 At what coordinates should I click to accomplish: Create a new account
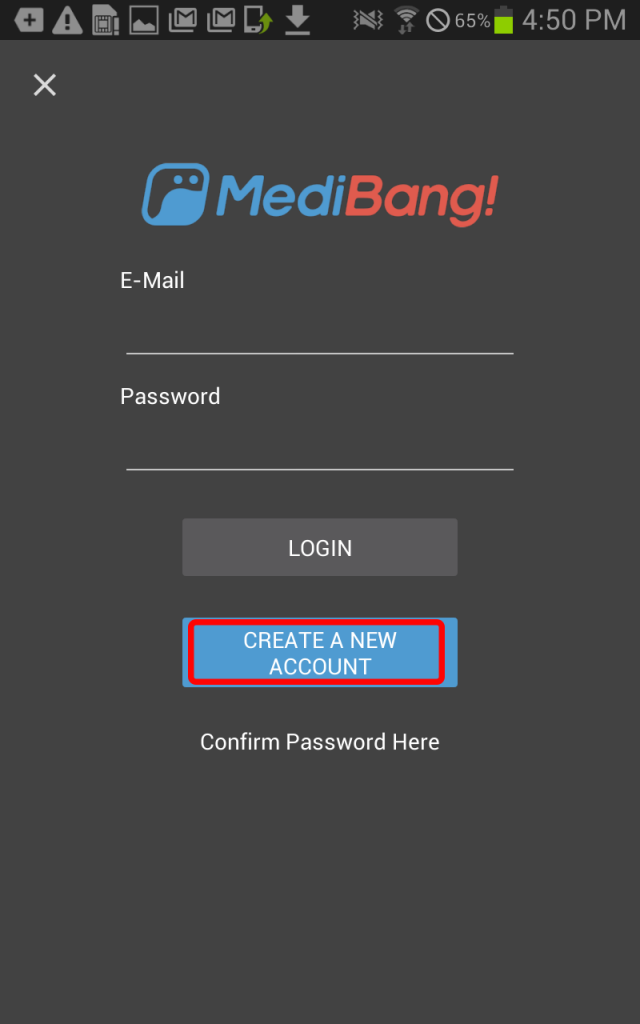(x=319, y=652)
